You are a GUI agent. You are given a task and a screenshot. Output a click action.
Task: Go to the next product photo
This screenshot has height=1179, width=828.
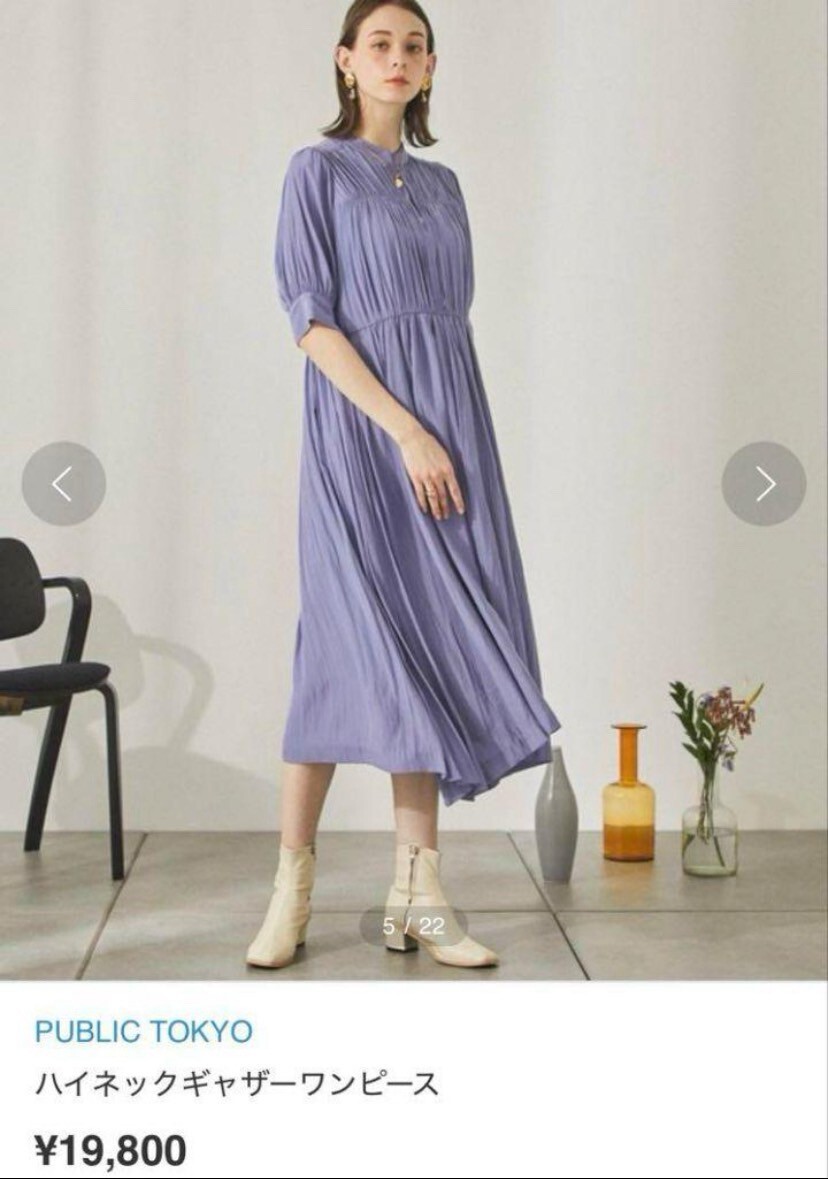pyautogui.click(x=764, y=484)
